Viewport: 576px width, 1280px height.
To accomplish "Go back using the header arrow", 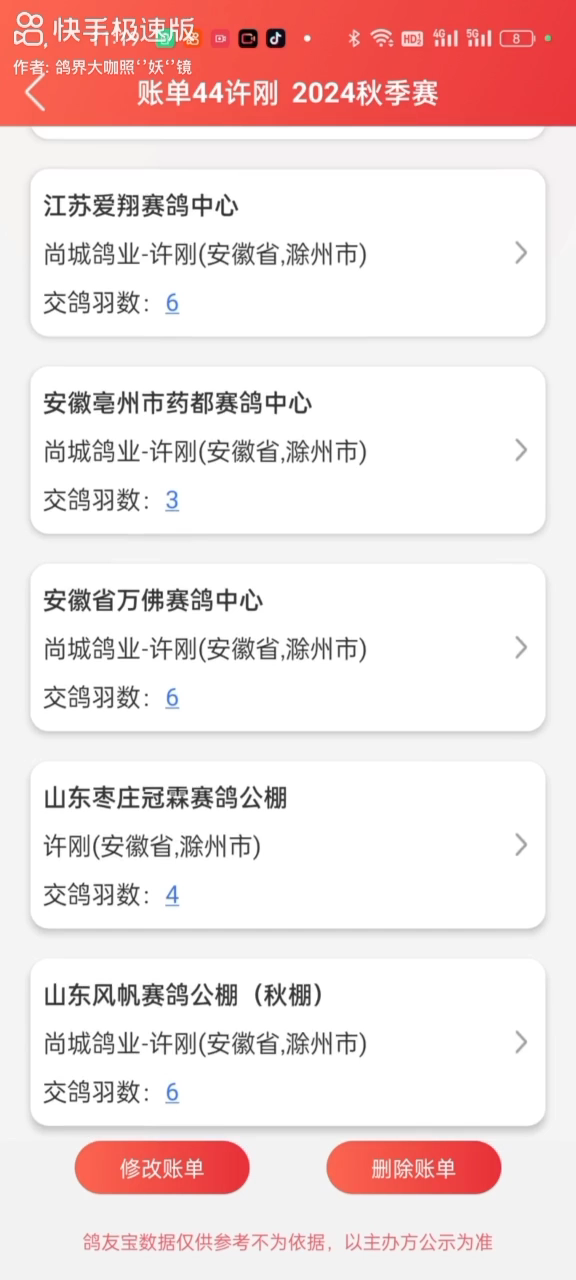I will (x=36, y=93).
